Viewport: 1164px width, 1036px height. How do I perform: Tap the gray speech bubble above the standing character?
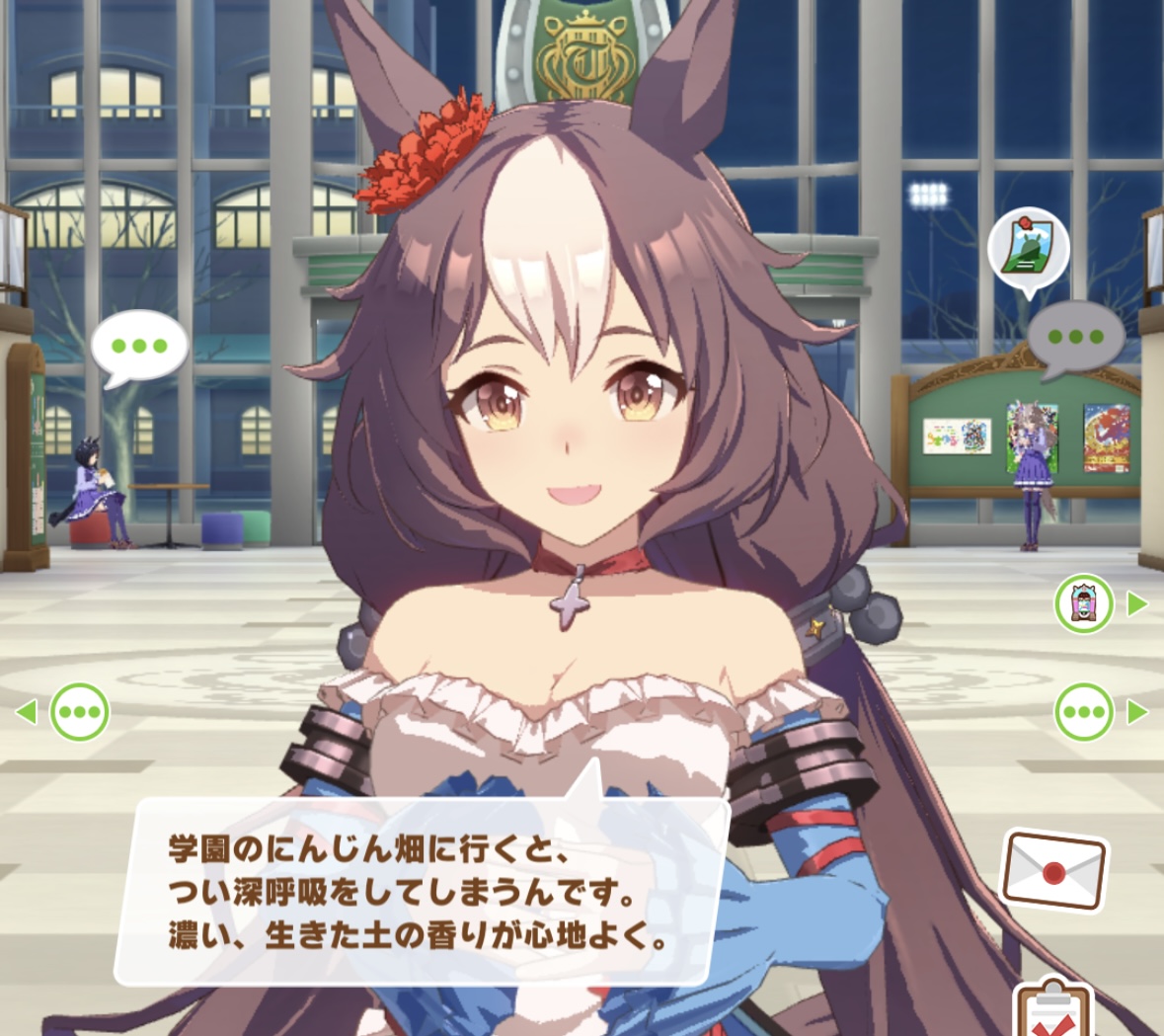(1075, 338)
